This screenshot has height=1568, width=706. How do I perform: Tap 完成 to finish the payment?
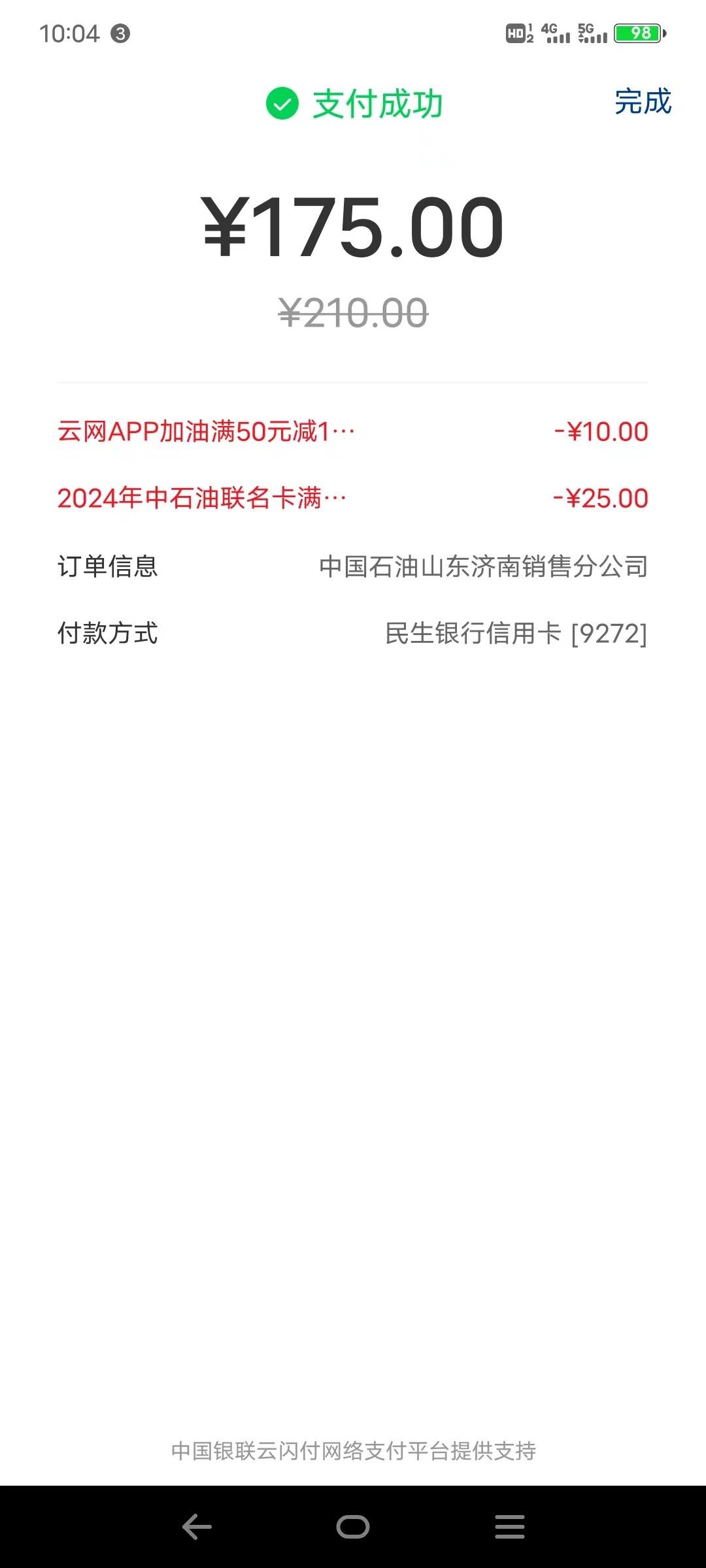tap(643, 102)
